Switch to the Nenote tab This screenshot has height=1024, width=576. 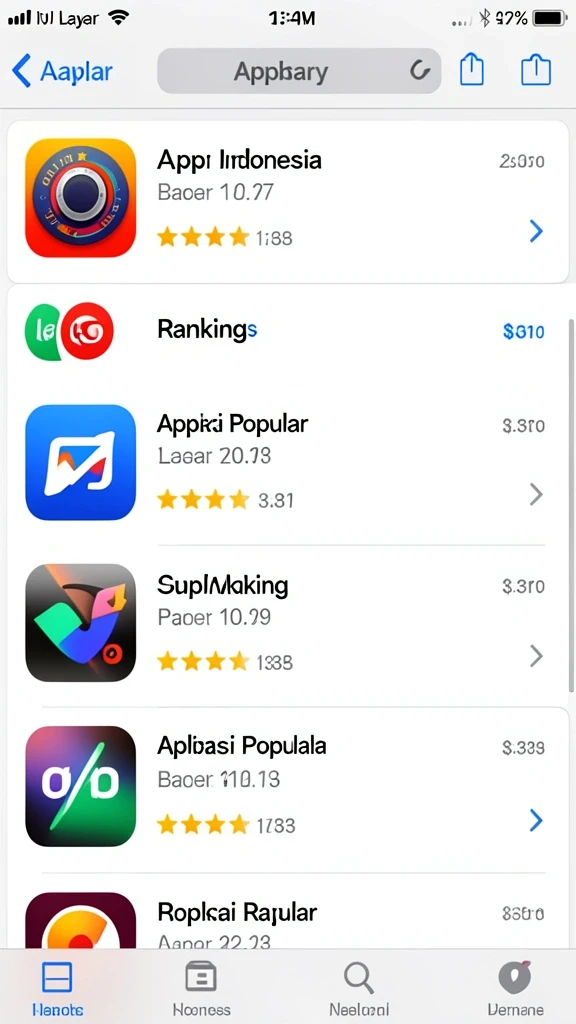(58, 988)
